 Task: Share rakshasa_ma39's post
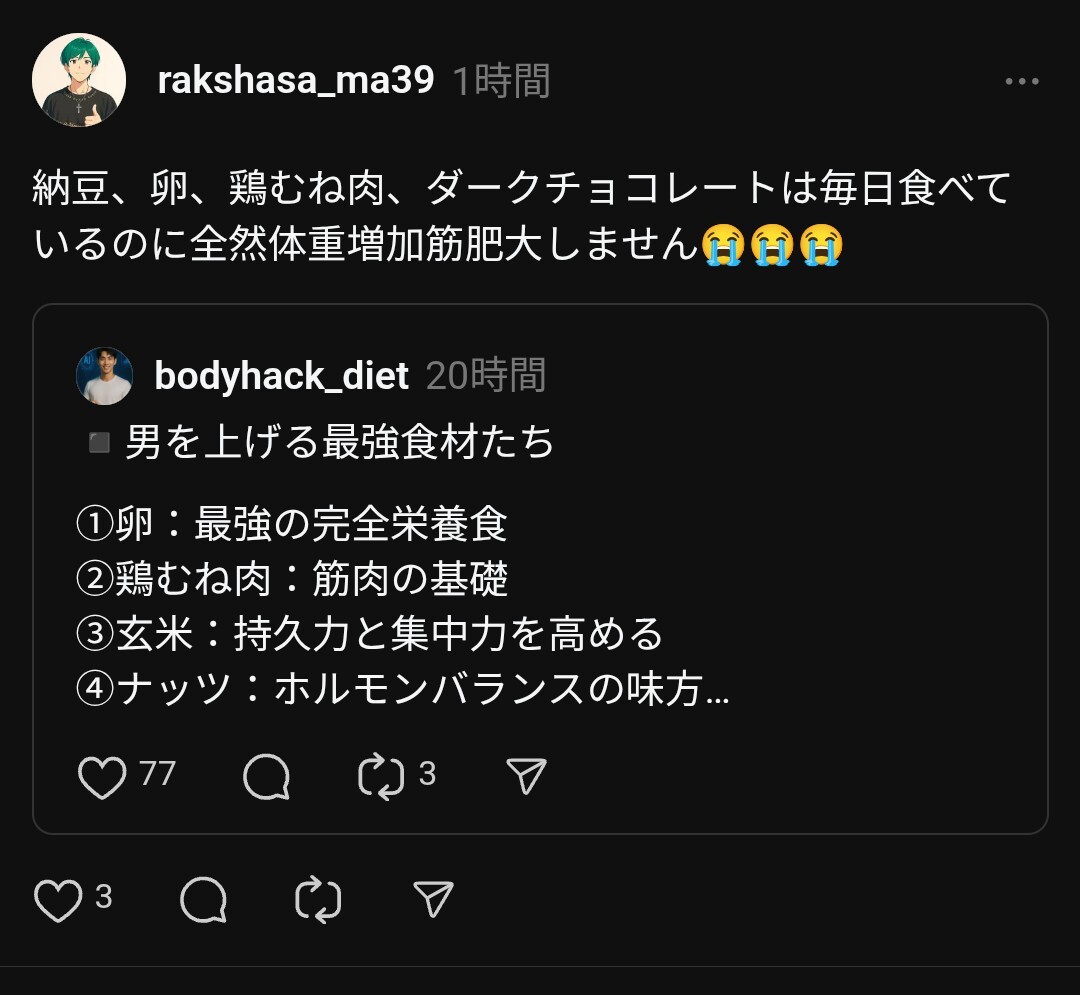[434, 900]
